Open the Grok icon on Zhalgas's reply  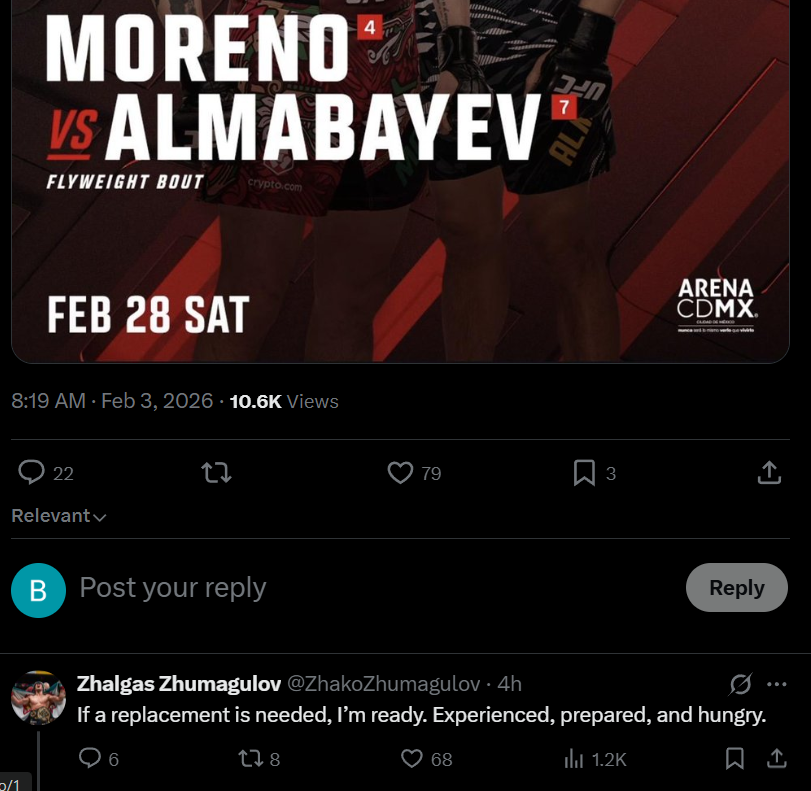tap(740, 684)
